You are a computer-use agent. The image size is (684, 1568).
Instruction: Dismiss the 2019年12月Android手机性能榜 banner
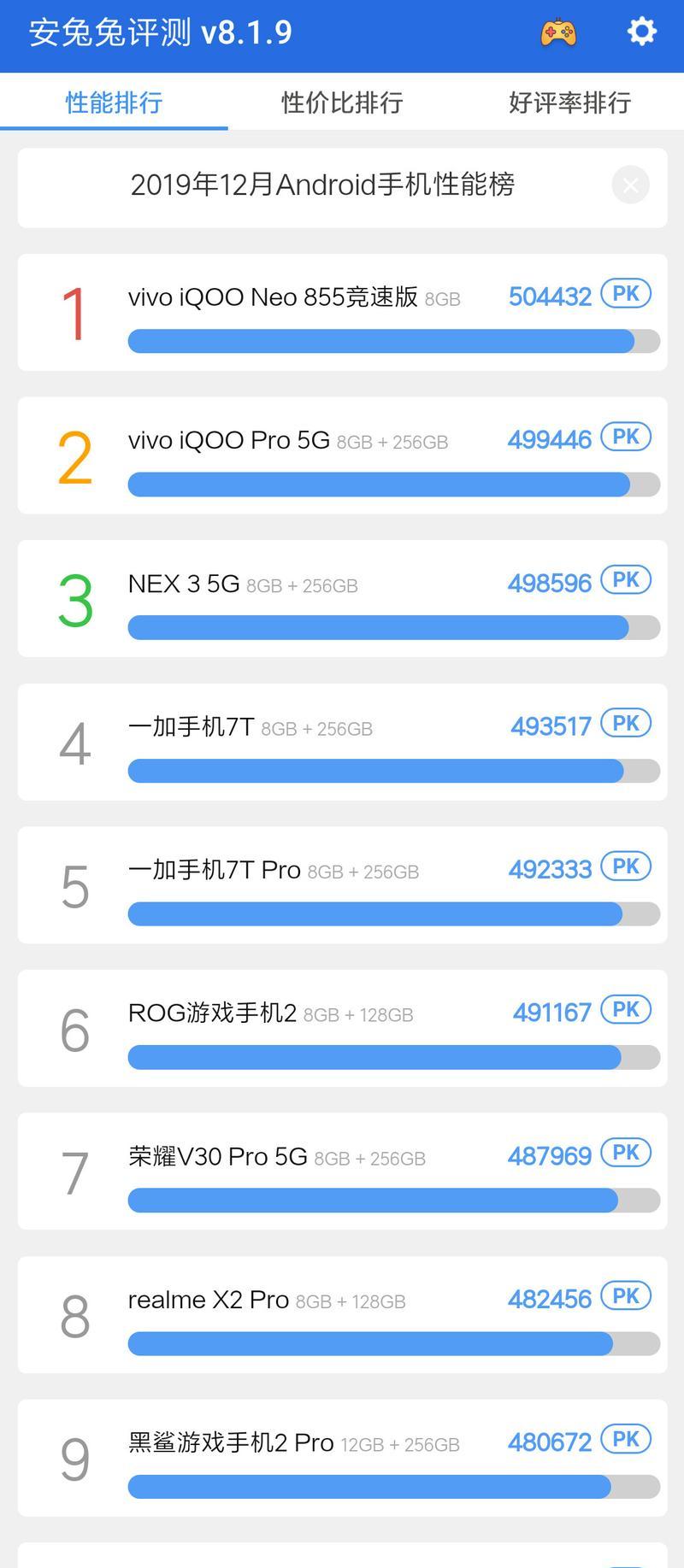point(631,185)
